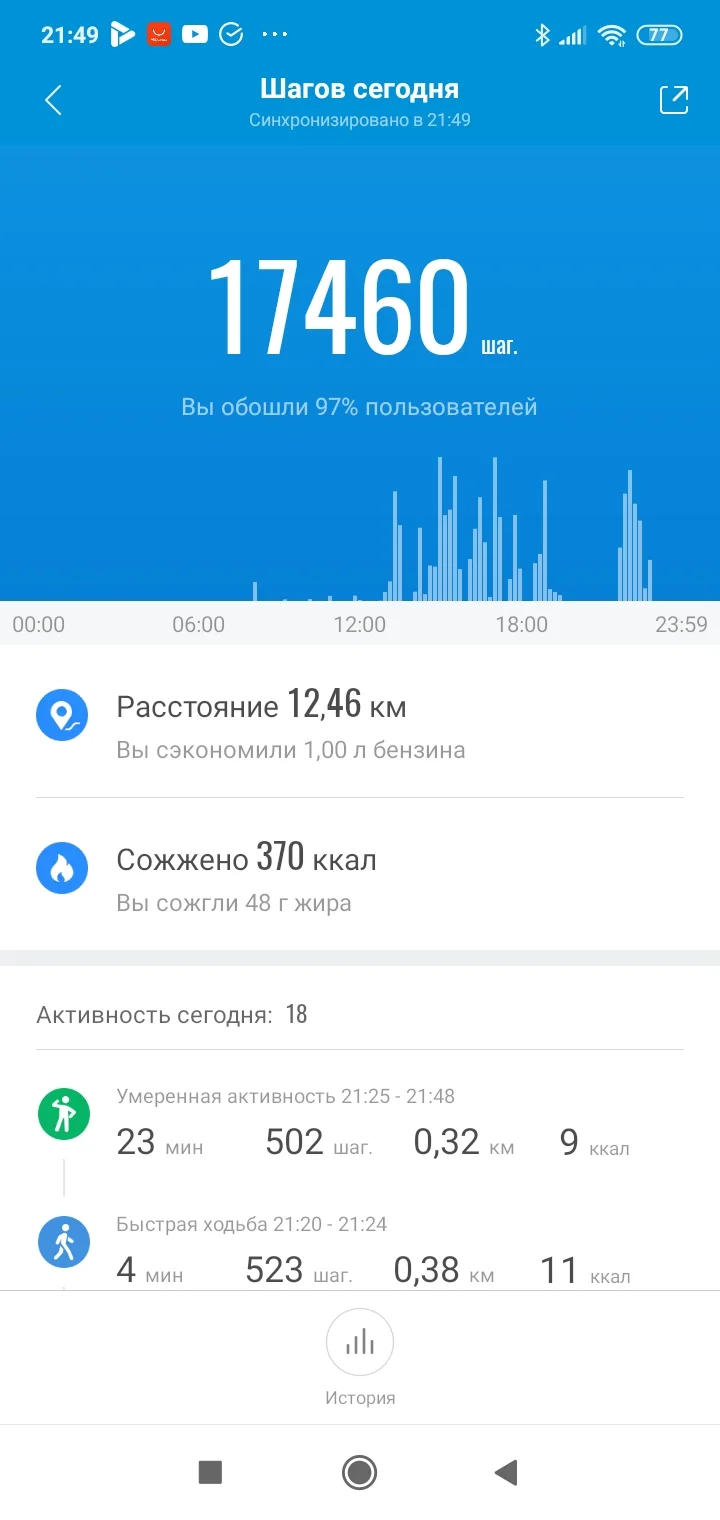Open recent apps with the square button

pyautogui.click(x=210, y=1472)
